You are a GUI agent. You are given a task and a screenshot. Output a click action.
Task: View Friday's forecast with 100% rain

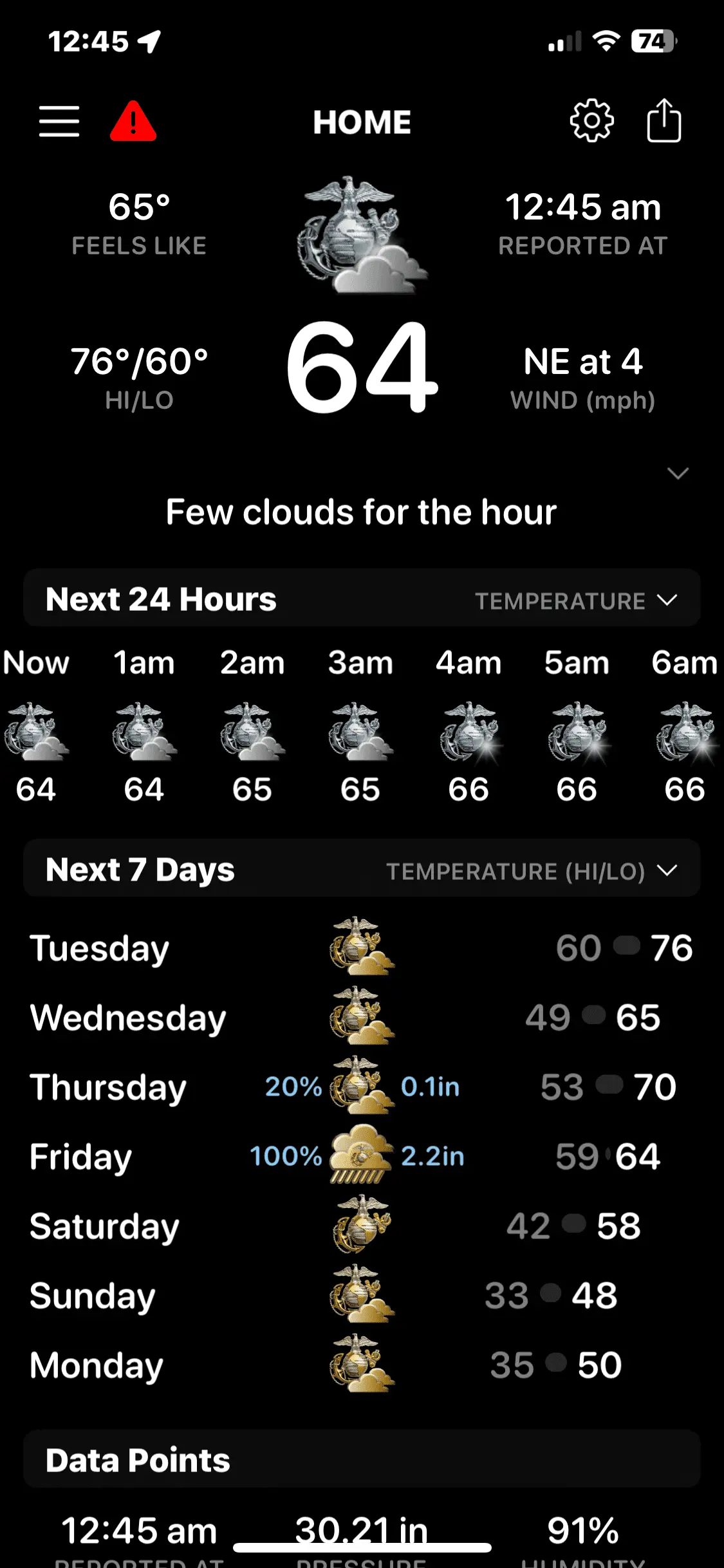point(362,1156)
